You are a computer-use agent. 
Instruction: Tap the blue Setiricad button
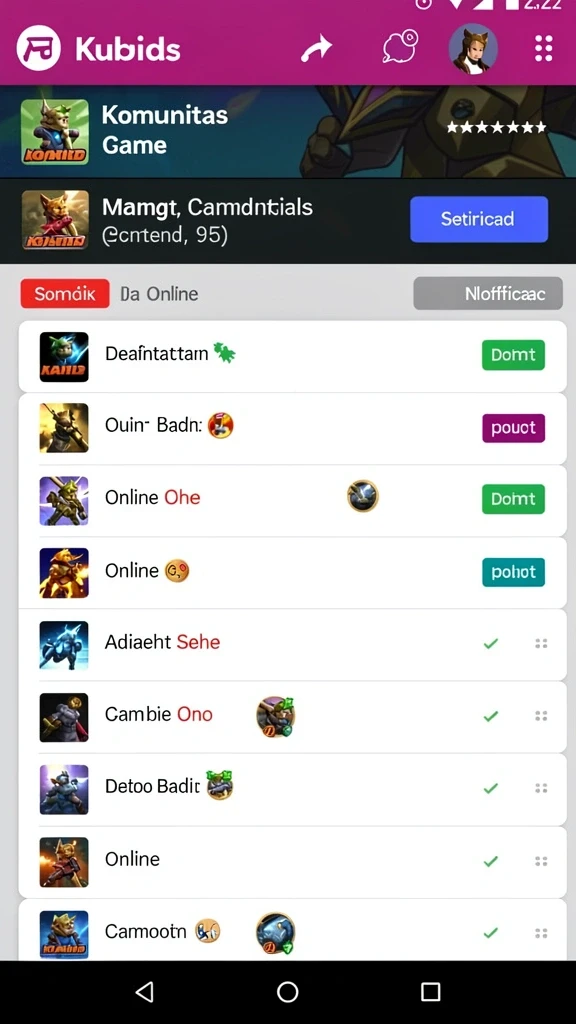(479, 219)
